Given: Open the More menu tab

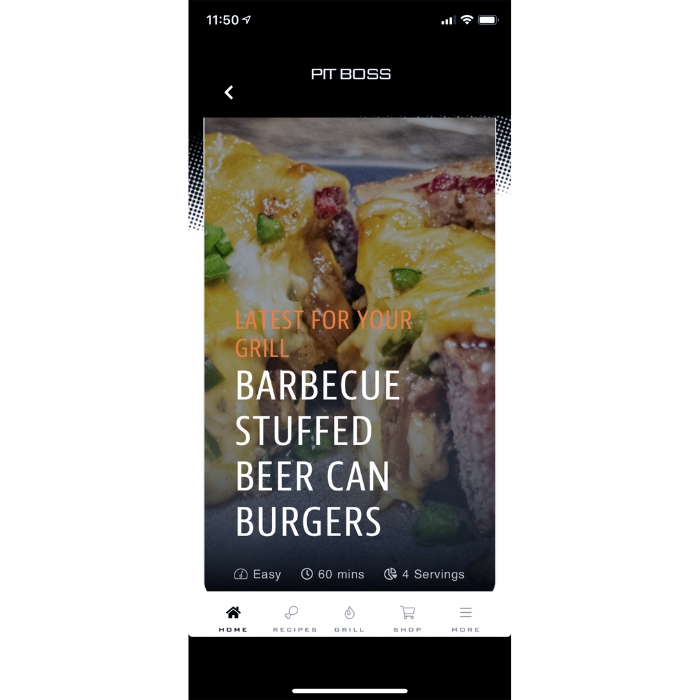Looking at the screenshot, I should coord(465,618).
